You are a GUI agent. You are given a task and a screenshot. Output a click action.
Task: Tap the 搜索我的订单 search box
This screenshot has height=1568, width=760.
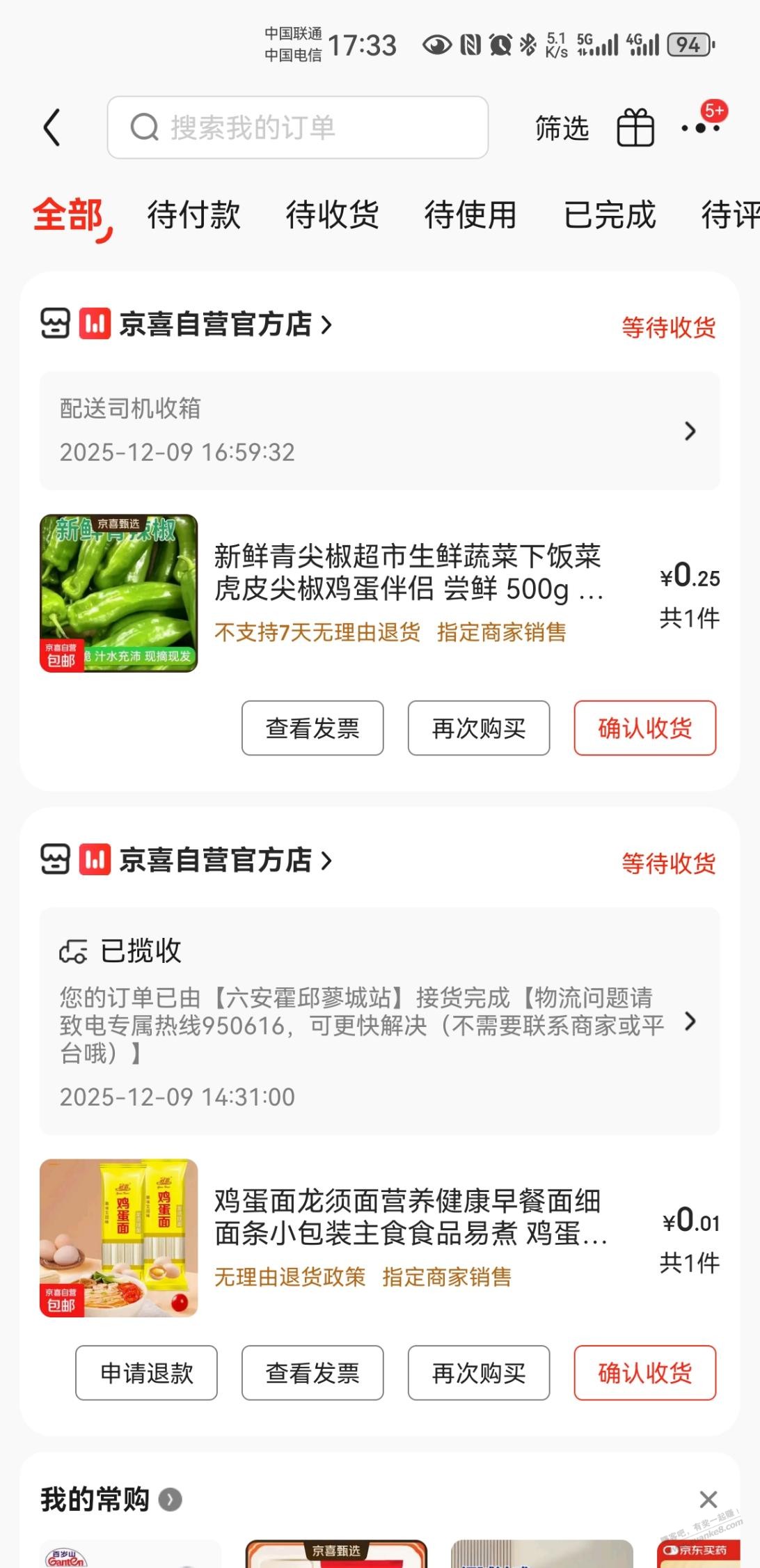click(298, 127)
